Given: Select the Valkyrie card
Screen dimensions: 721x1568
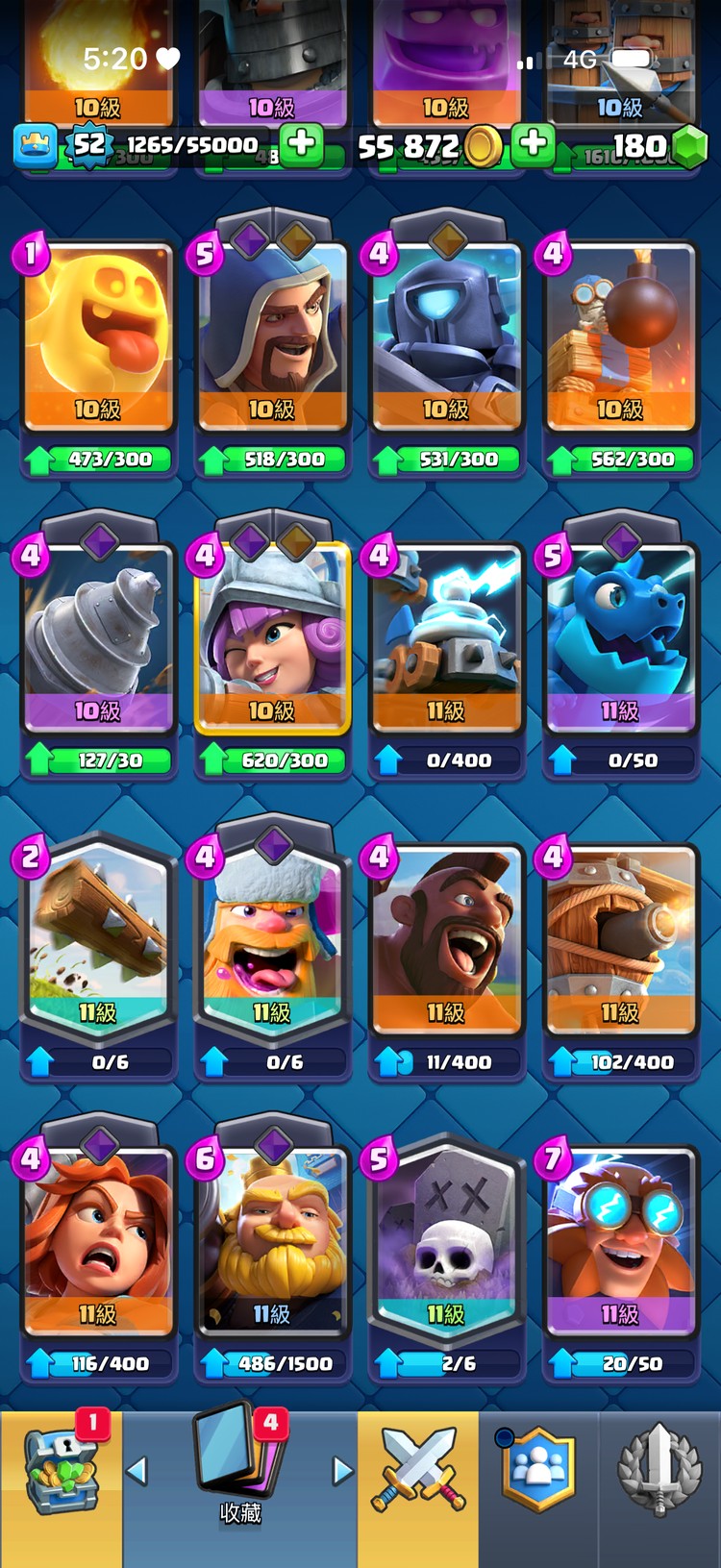Looking at the screenshot, I should point(98,1242).
